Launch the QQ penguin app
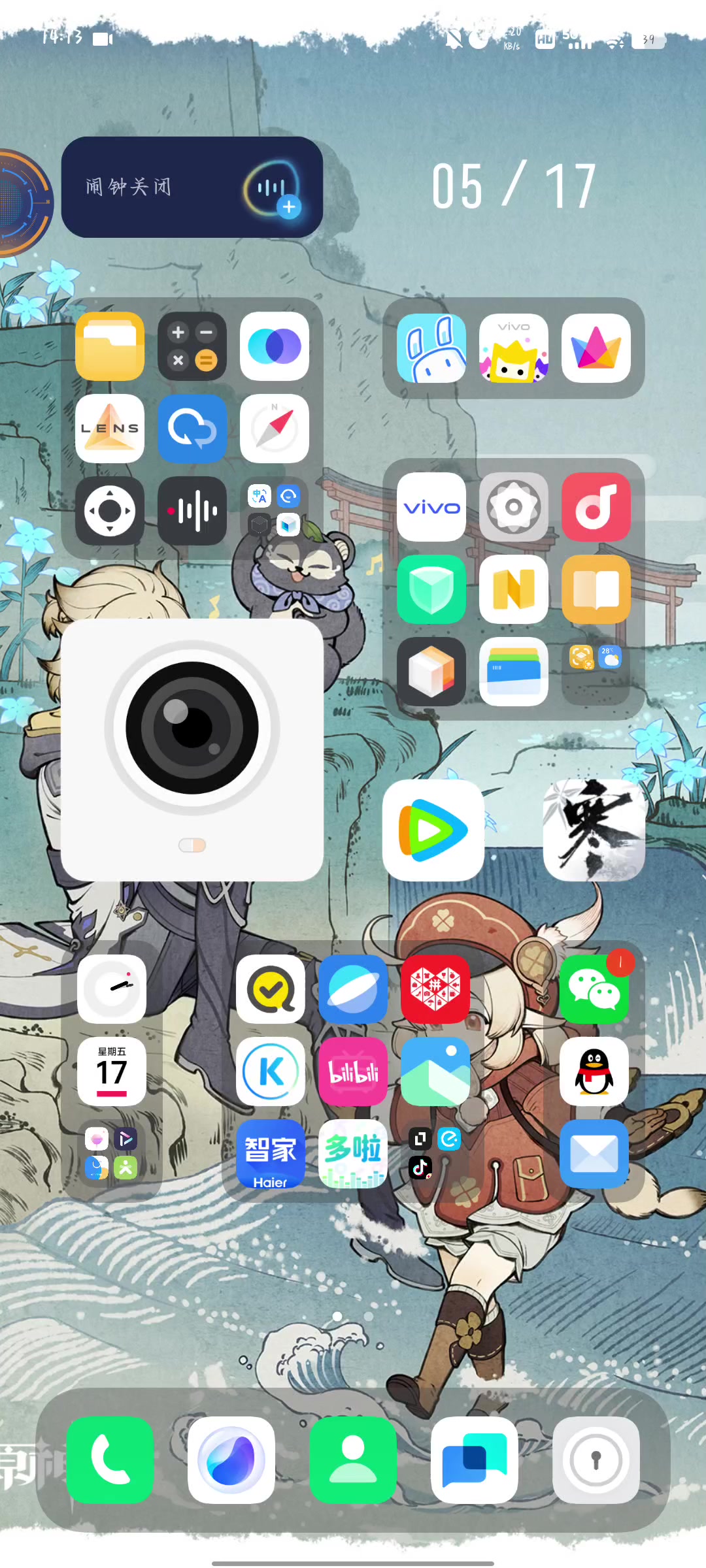This screenshot has width=706, height=1568. point(594,1071)
